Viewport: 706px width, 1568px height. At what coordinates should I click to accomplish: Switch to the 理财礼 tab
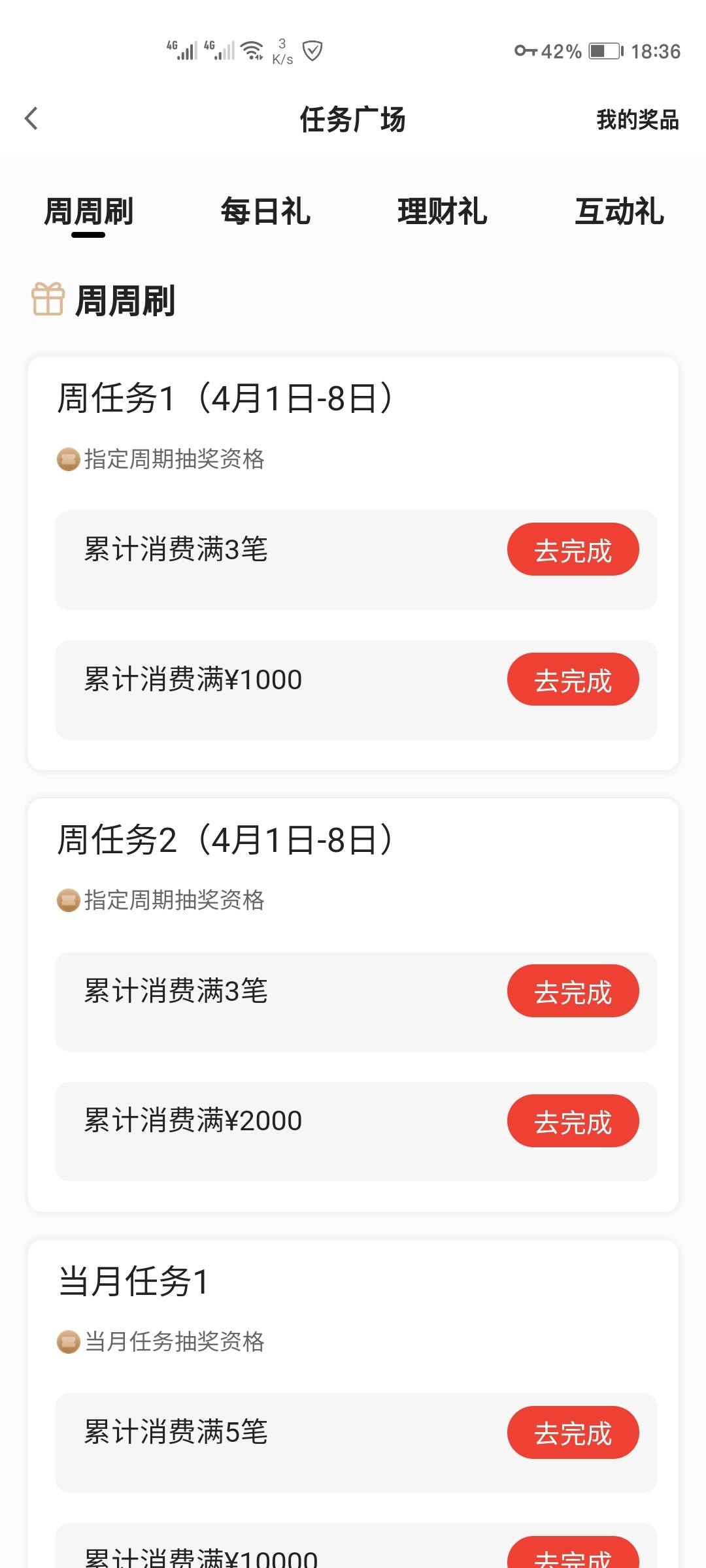tap(443, 212)
